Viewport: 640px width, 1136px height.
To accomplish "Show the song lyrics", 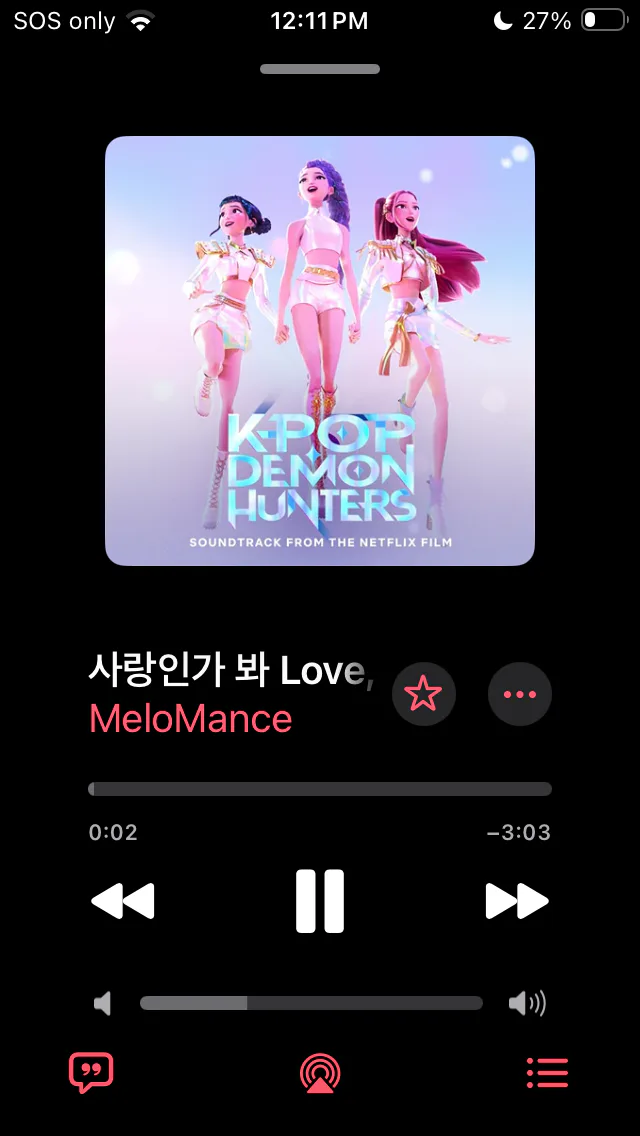I will [91, 1073].
